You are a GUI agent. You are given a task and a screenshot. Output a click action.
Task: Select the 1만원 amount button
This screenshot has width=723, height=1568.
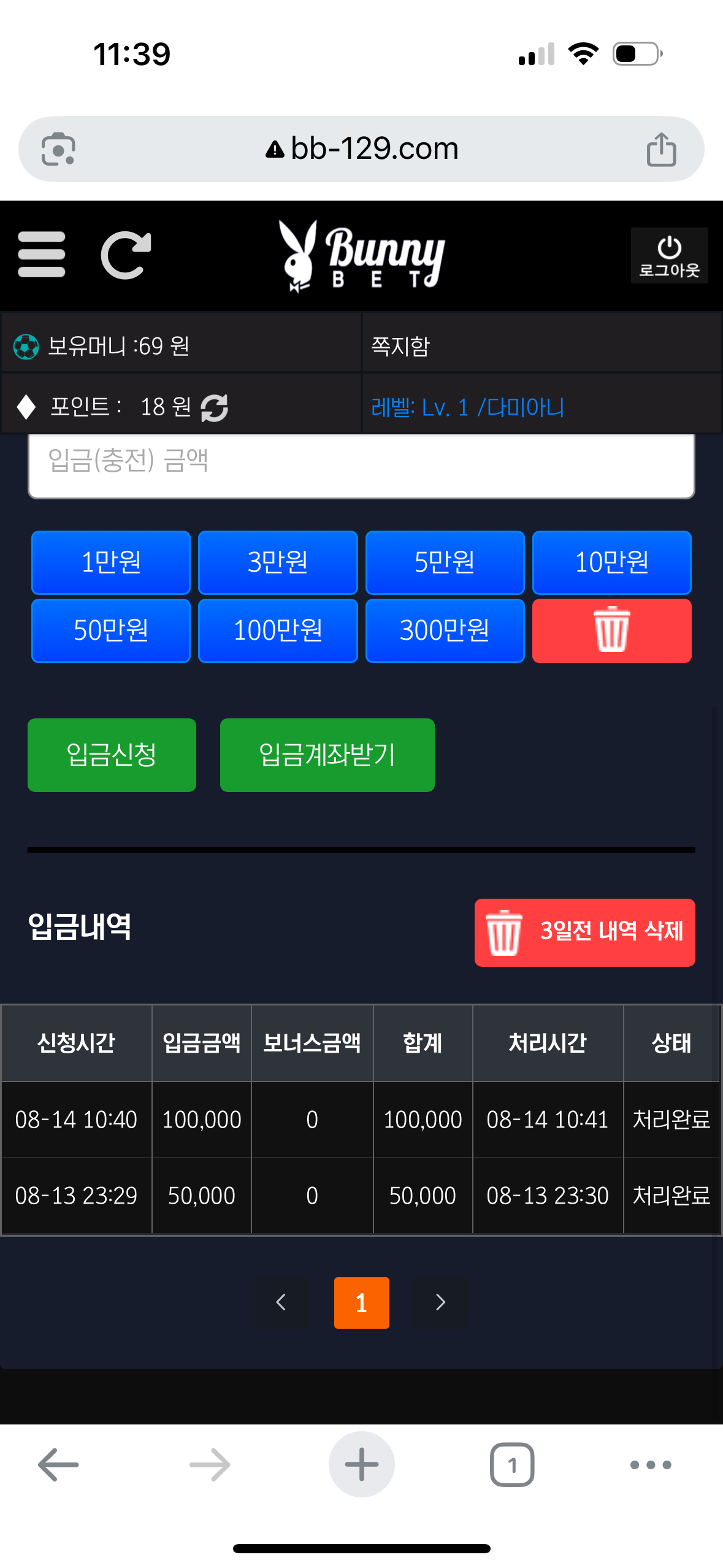[111, 563]
